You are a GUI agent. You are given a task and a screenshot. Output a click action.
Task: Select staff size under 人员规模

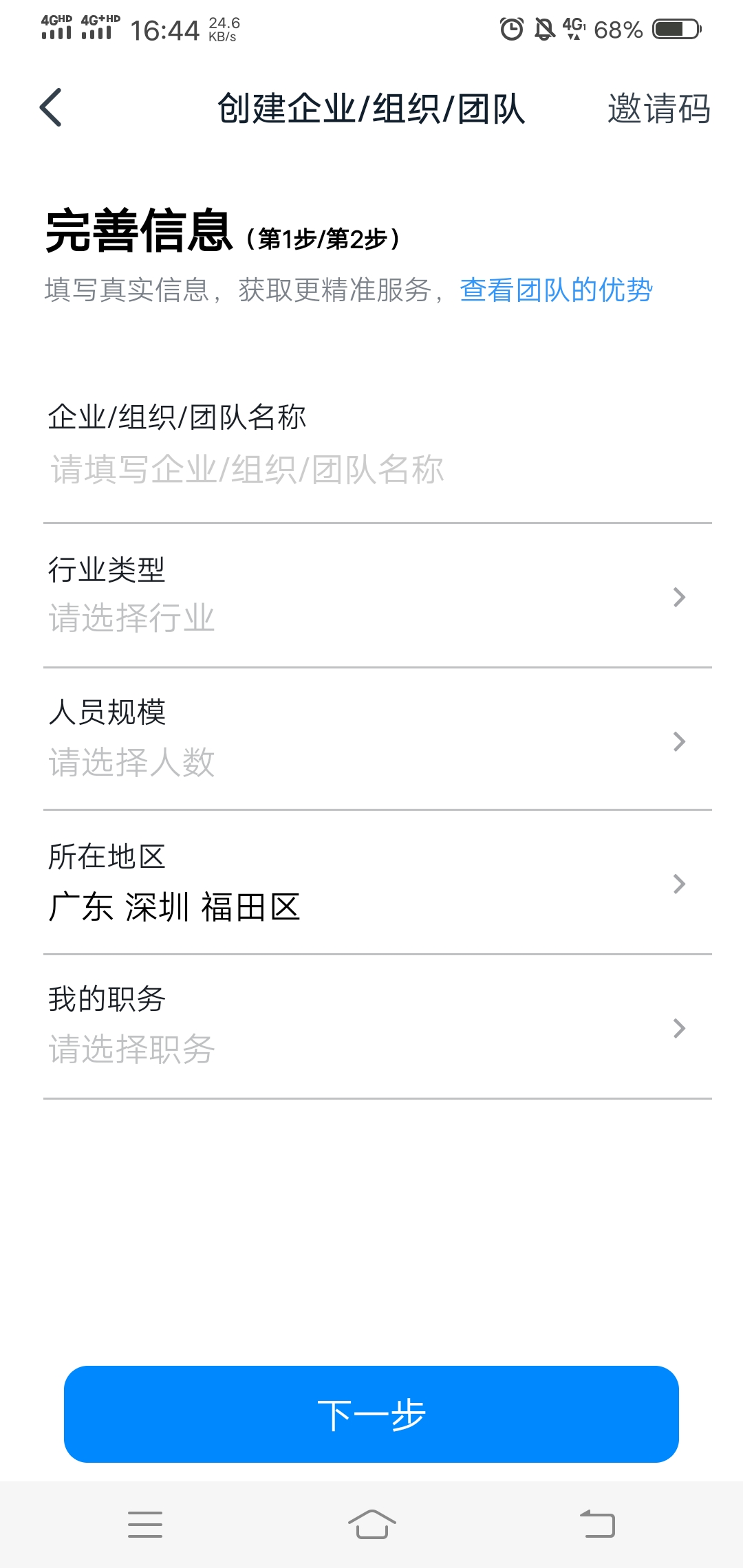click(x=371, y=741)
